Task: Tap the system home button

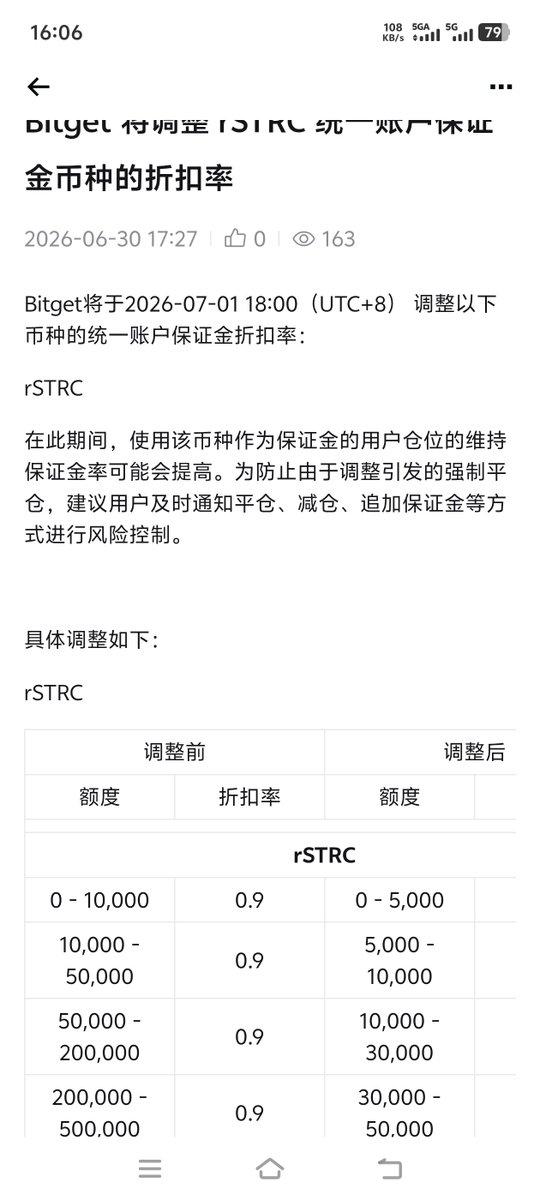Action: click(x=270, y=1168)
